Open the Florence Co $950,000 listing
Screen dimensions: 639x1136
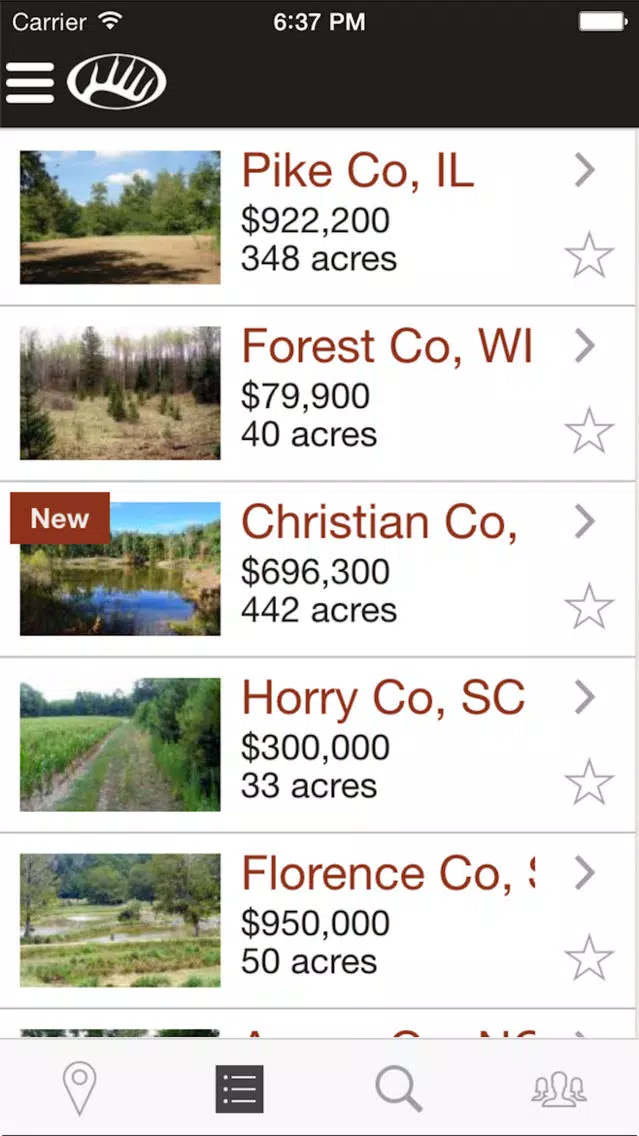coord(317,921)
